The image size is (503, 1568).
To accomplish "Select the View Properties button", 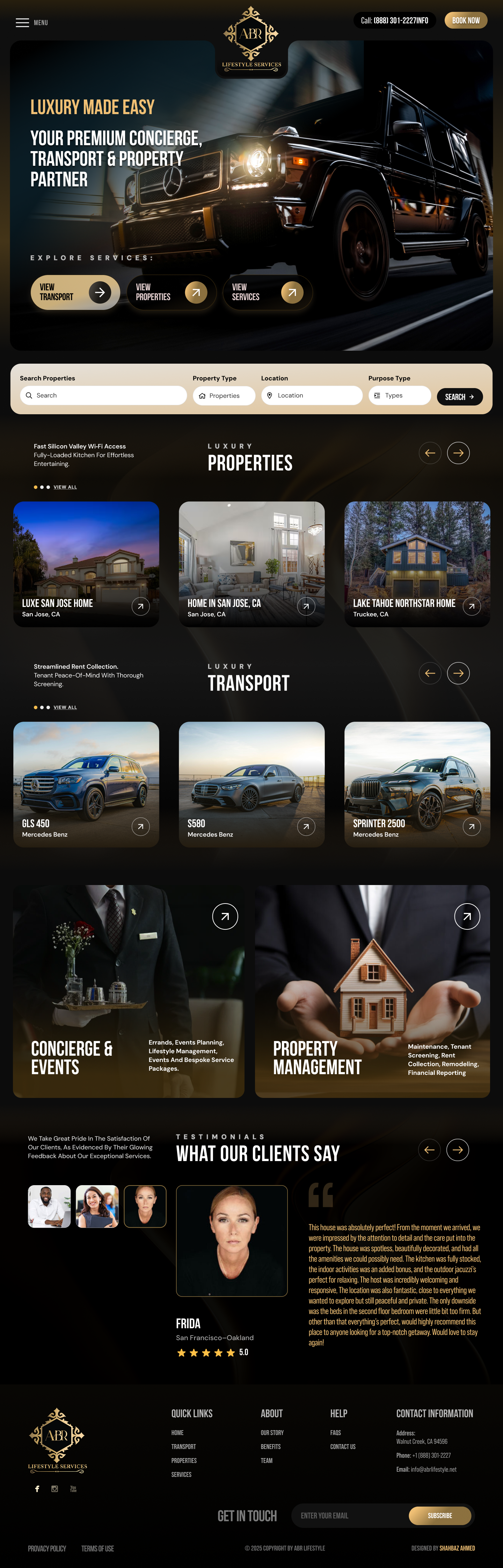I will [x=171, y=292].
